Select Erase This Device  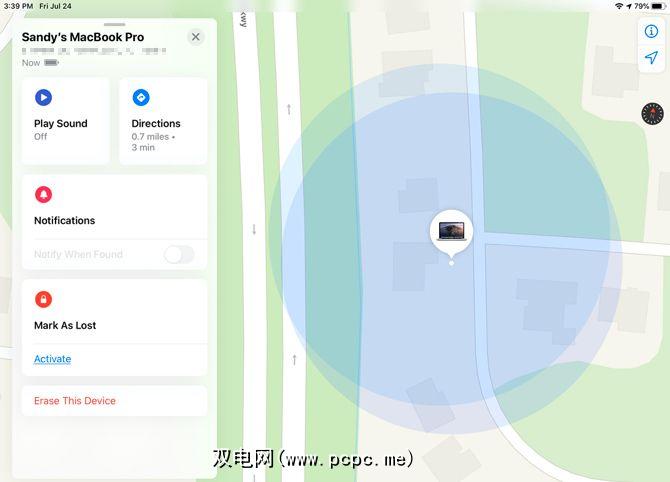pos(75,401)
